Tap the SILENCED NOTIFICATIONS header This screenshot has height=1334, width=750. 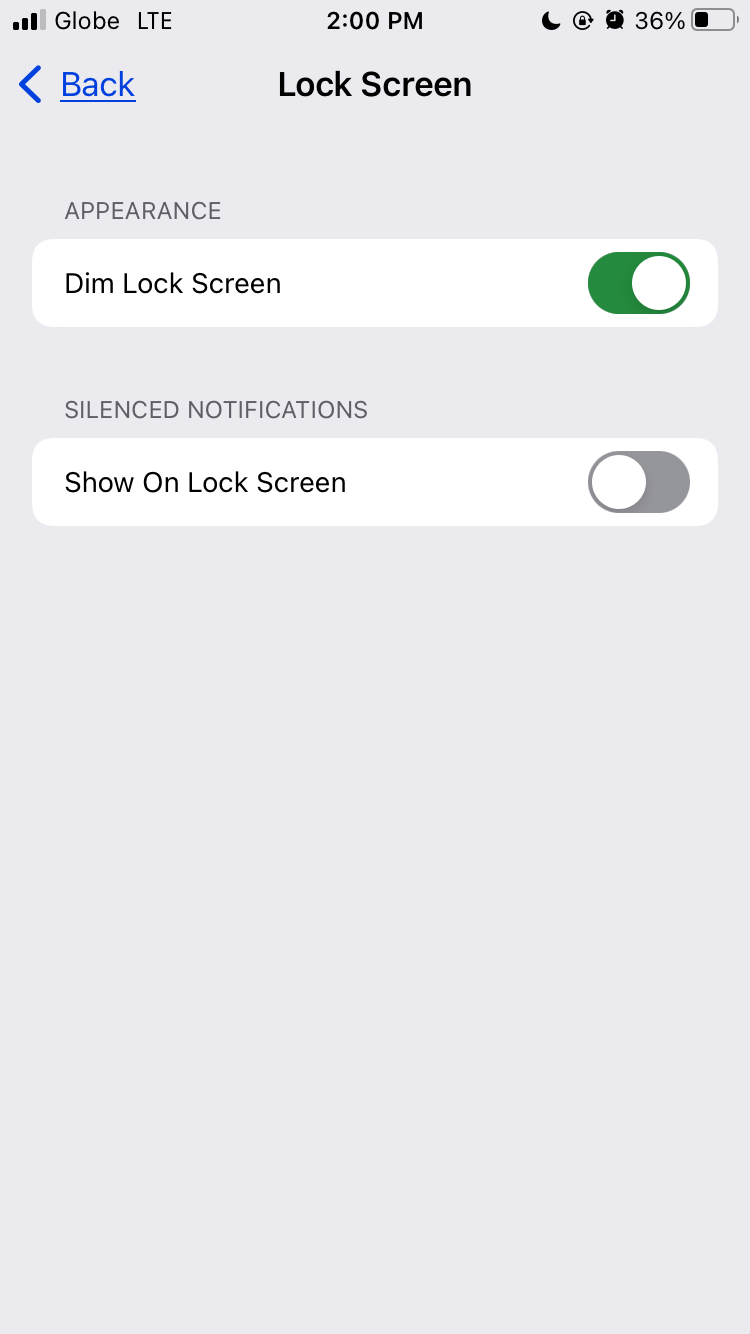(216, 410)
